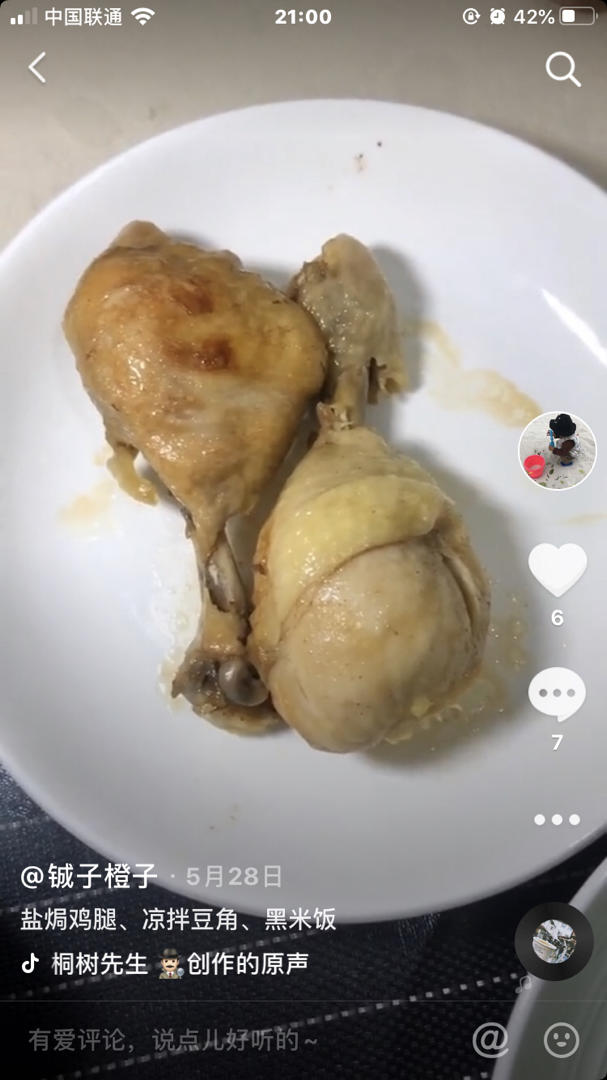Open the spinning music disc
The image size is (607, 1080).
[554, 941]
